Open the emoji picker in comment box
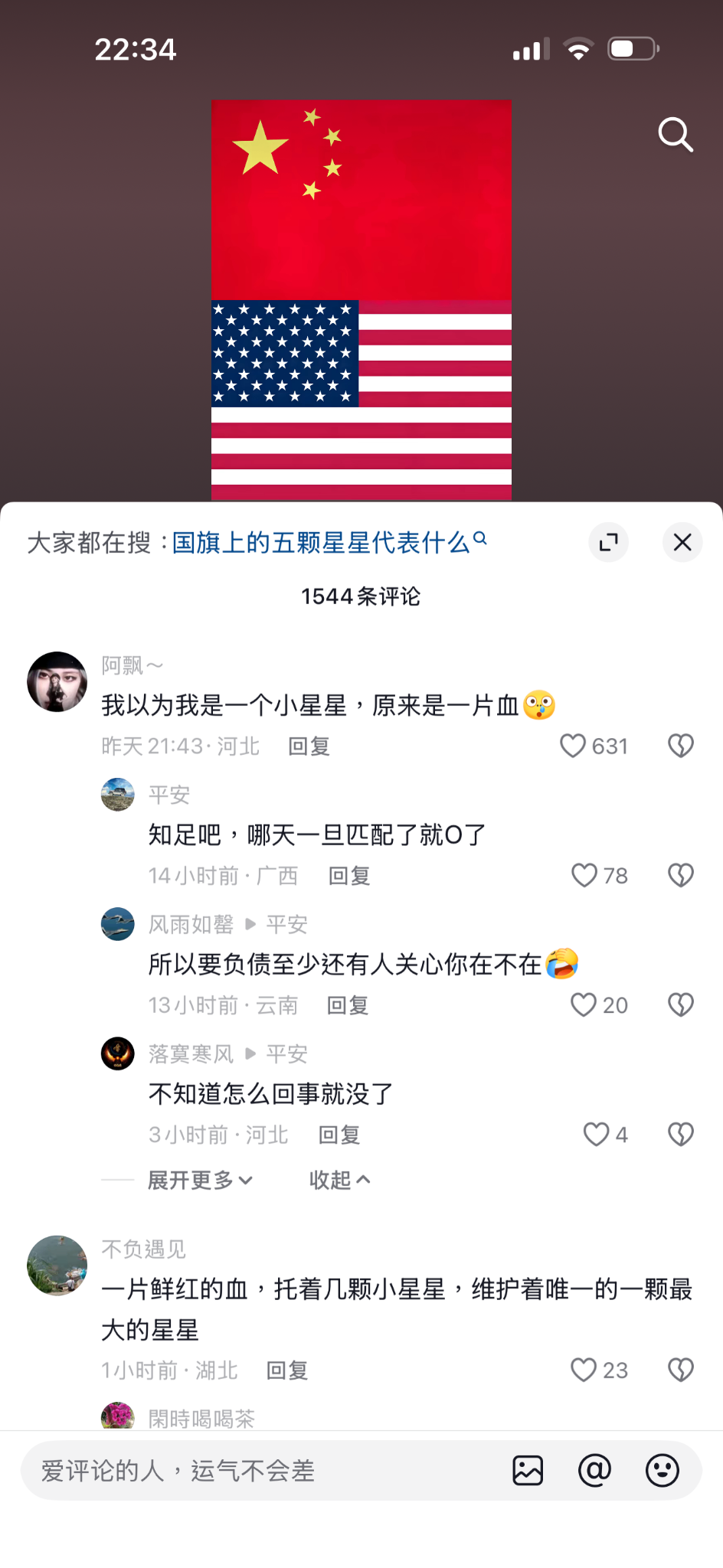Image resolution: width=723 pixels, height=1568 pixels. (x=662, y=1470)
